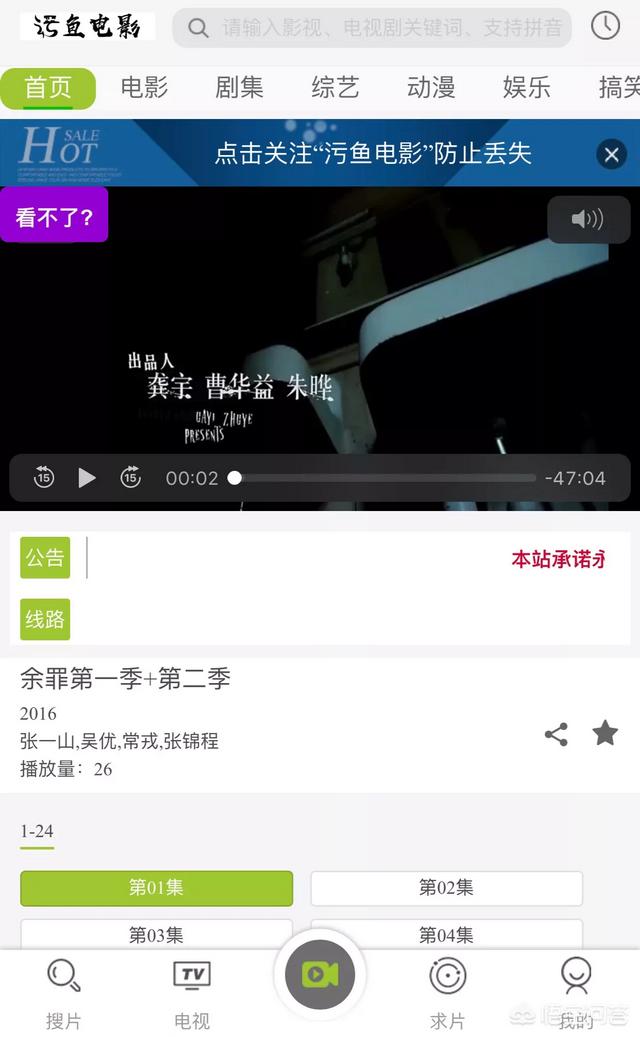Screen dimensions: 640x1037
Task: Open the watch history clock icon
Action: (x=605, y=27)
